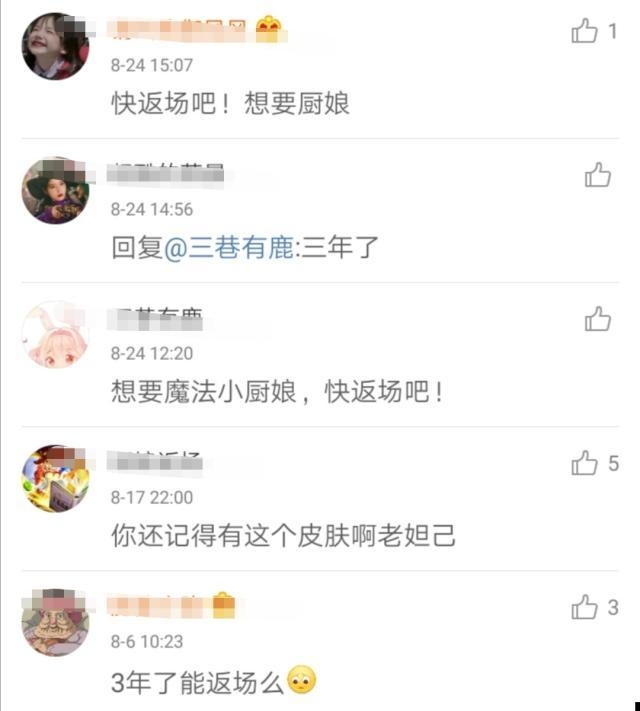640x711 pixels.
Task: Reply to the comment "想要魔法小厨娘，快返场吧！"
Action: 277,392
